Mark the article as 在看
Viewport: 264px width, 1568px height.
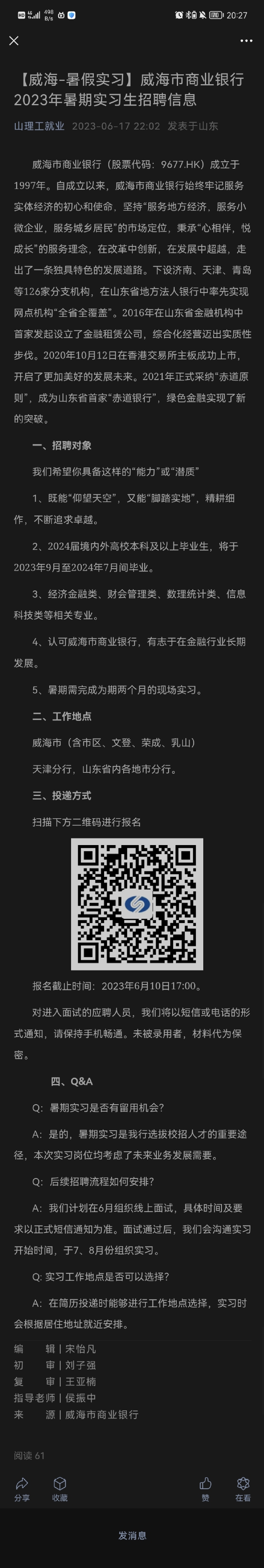[243, 1489]
